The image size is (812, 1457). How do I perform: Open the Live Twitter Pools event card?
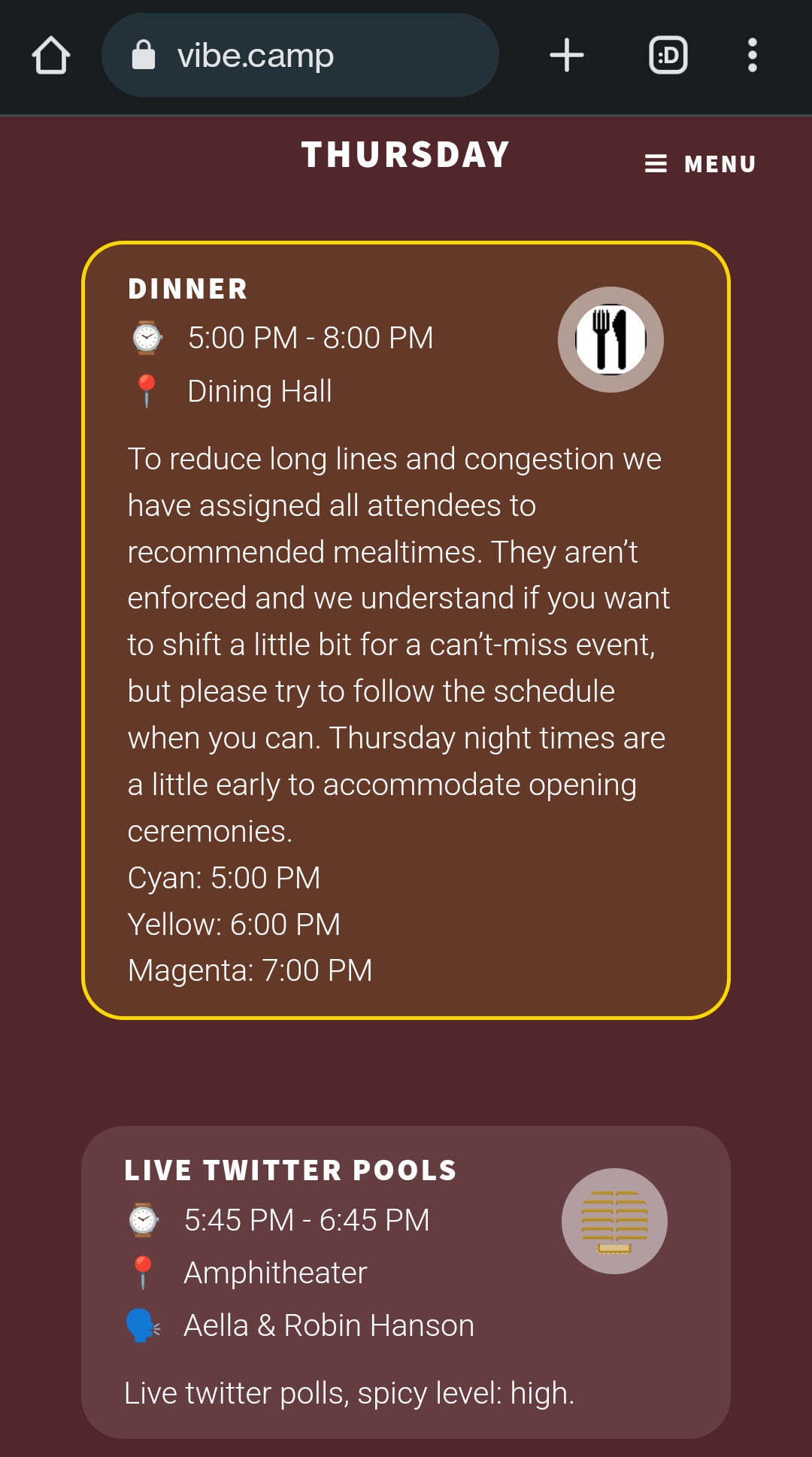406,1282
